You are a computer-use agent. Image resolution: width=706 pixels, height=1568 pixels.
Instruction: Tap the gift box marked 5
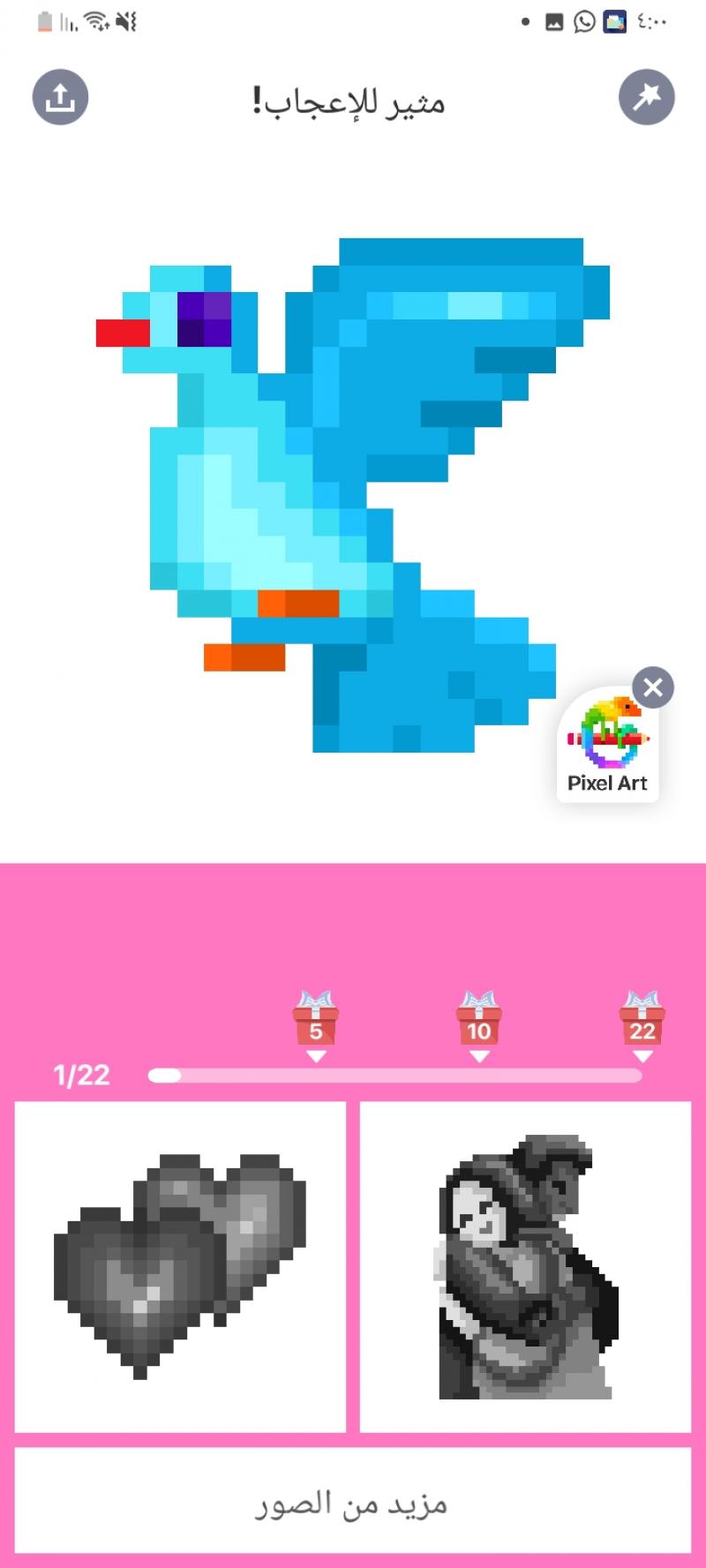(x=316, y=1020)
